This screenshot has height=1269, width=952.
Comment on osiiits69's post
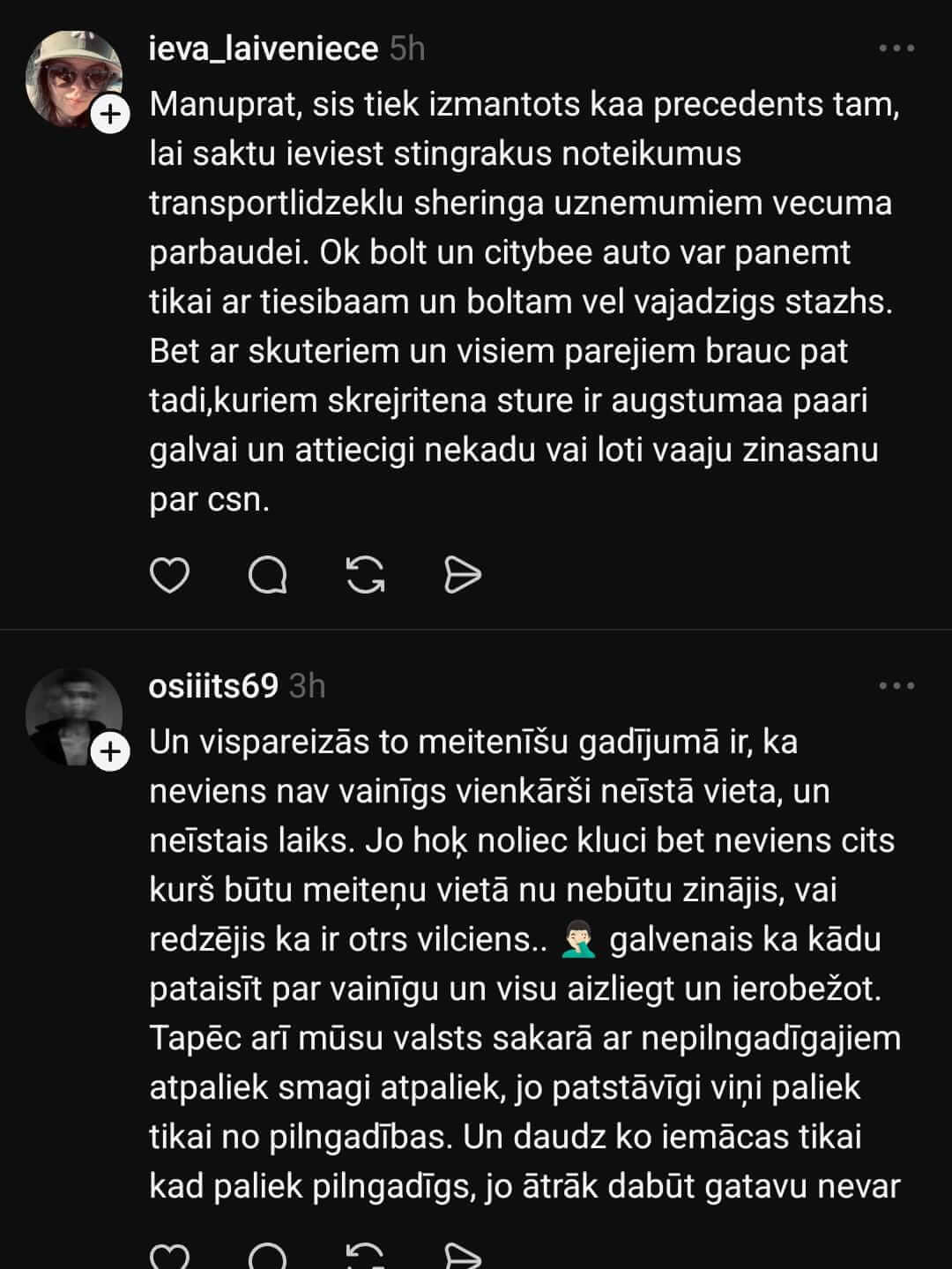coord(267,1258)
